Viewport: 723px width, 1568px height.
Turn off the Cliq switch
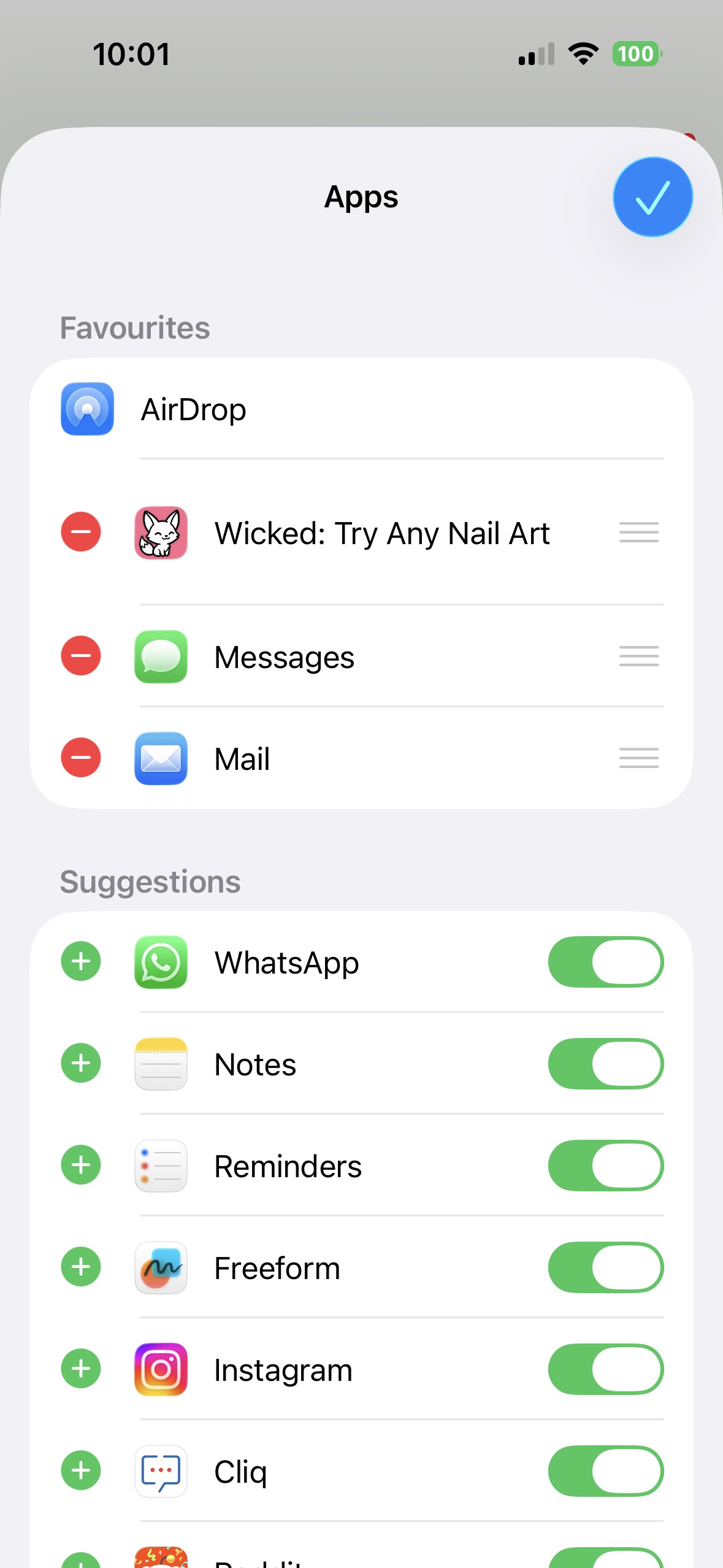tap(605, 1471)
